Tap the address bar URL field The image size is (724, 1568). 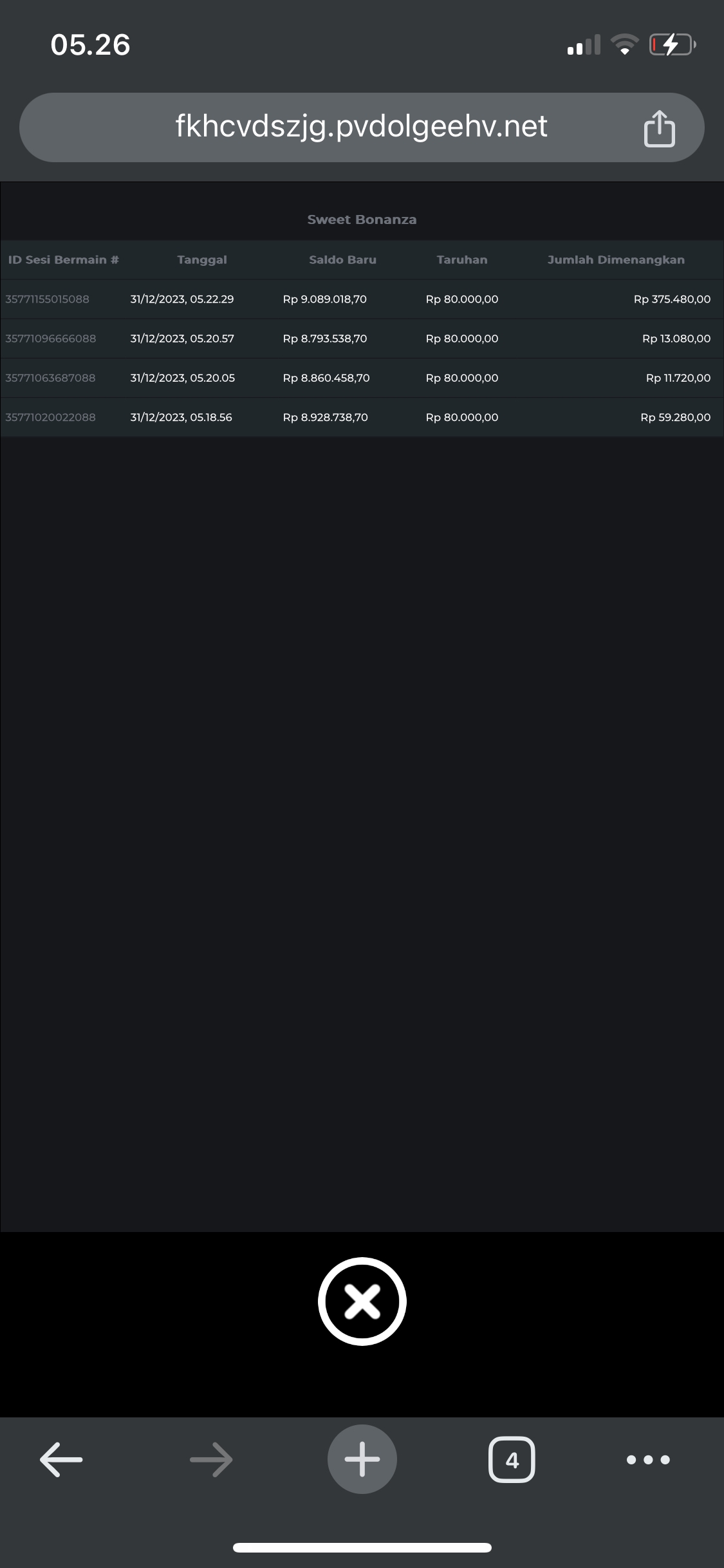pyautogui.click(x=361, y=127)
